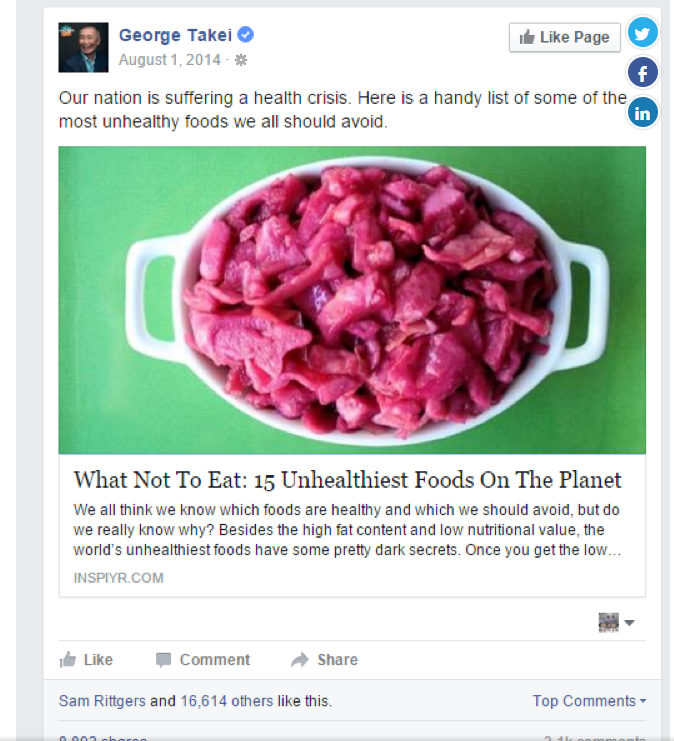Share via the Twitter icon
This screenshot has width=674, height=741.
point(643,33)
